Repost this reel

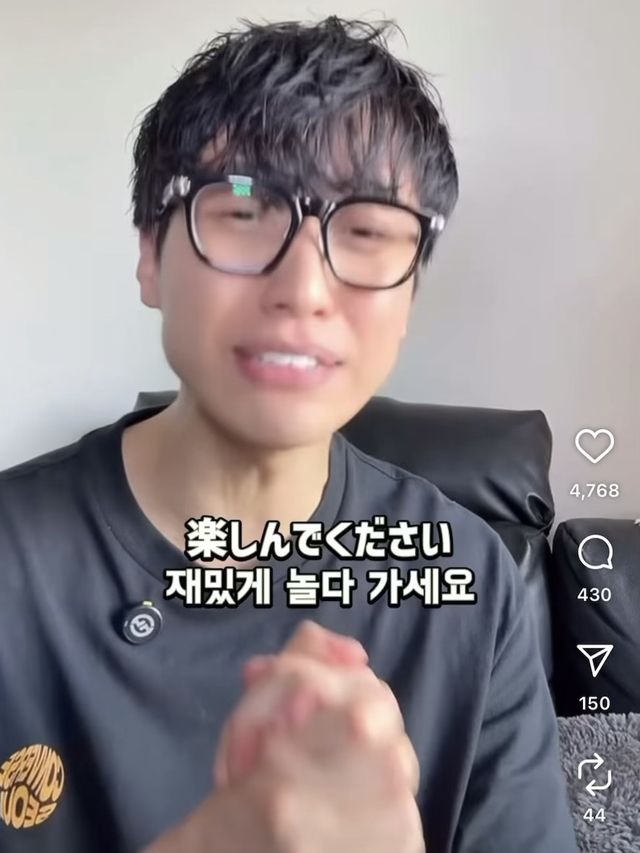(x=594, y=773)
